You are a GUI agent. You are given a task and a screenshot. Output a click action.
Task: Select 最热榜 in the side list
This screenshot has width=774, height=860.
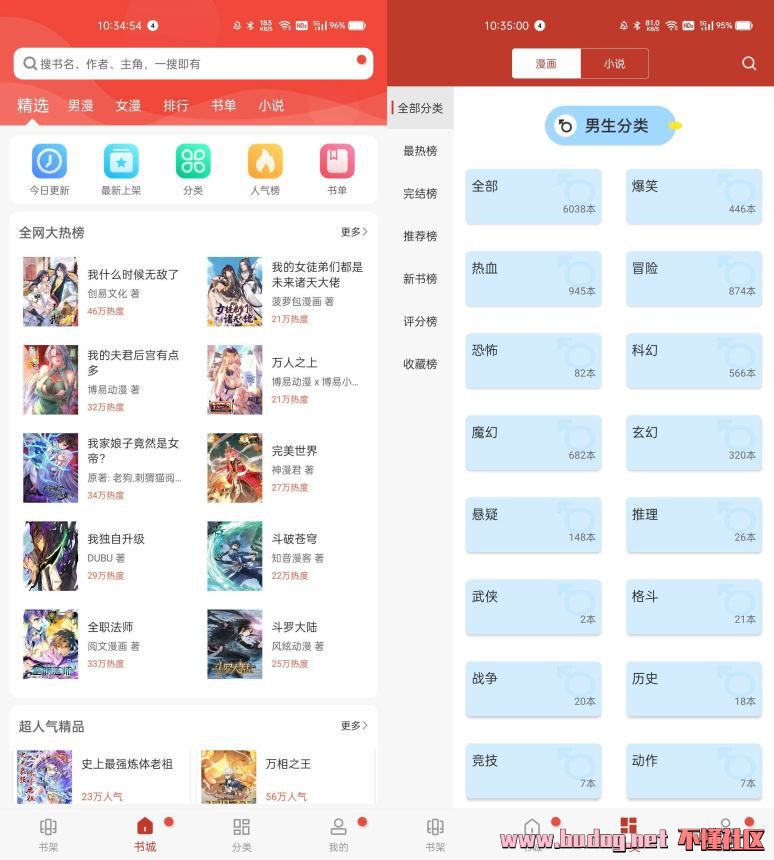coord(420,151)
